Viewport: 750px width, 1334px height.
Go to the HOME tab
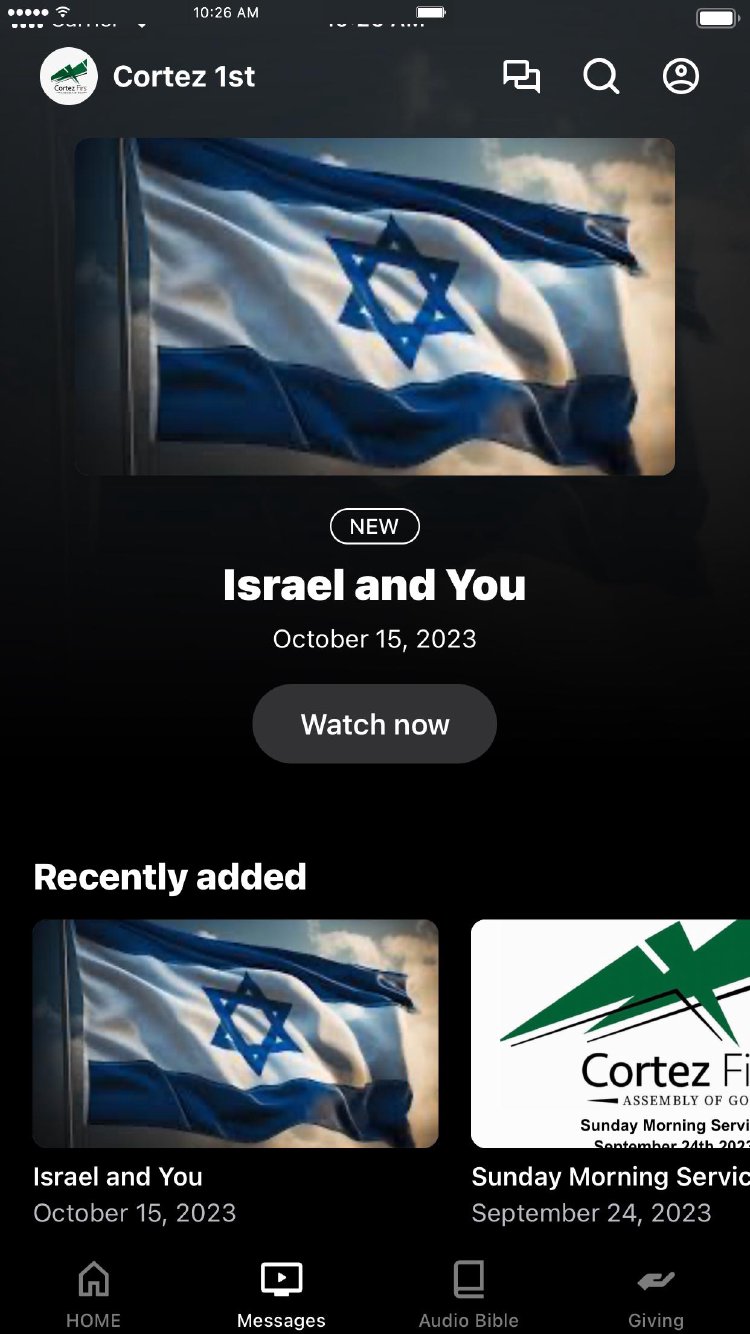93,1294
